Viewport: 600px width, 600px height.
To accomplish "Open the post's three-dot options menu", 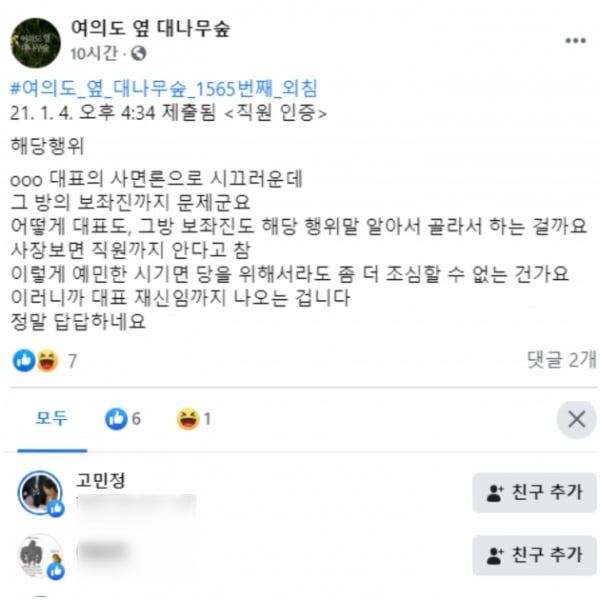I will point(576,41).
